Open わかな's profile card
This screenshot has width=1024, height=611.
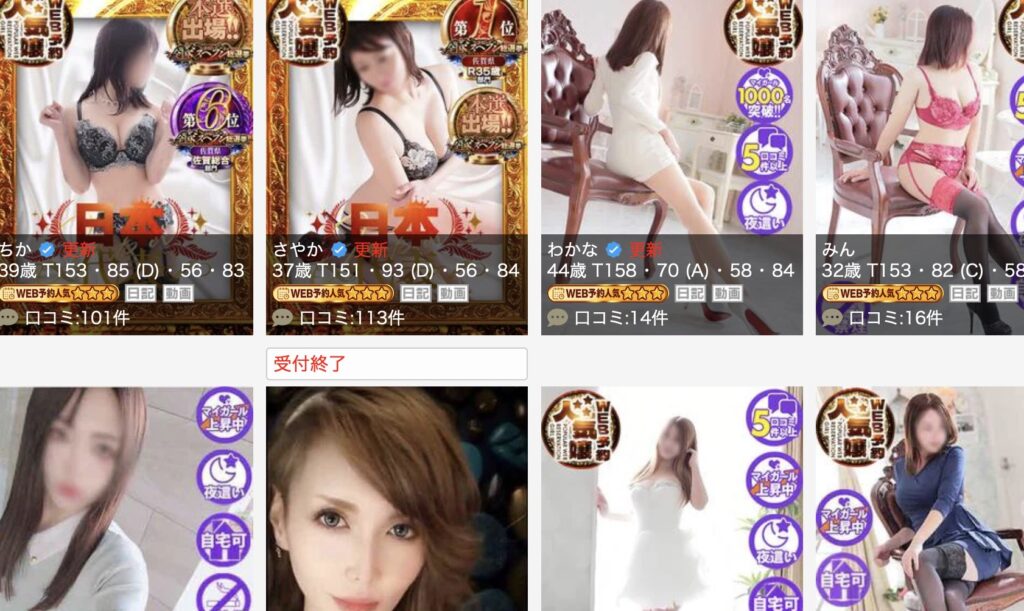(x=670, y=120)
